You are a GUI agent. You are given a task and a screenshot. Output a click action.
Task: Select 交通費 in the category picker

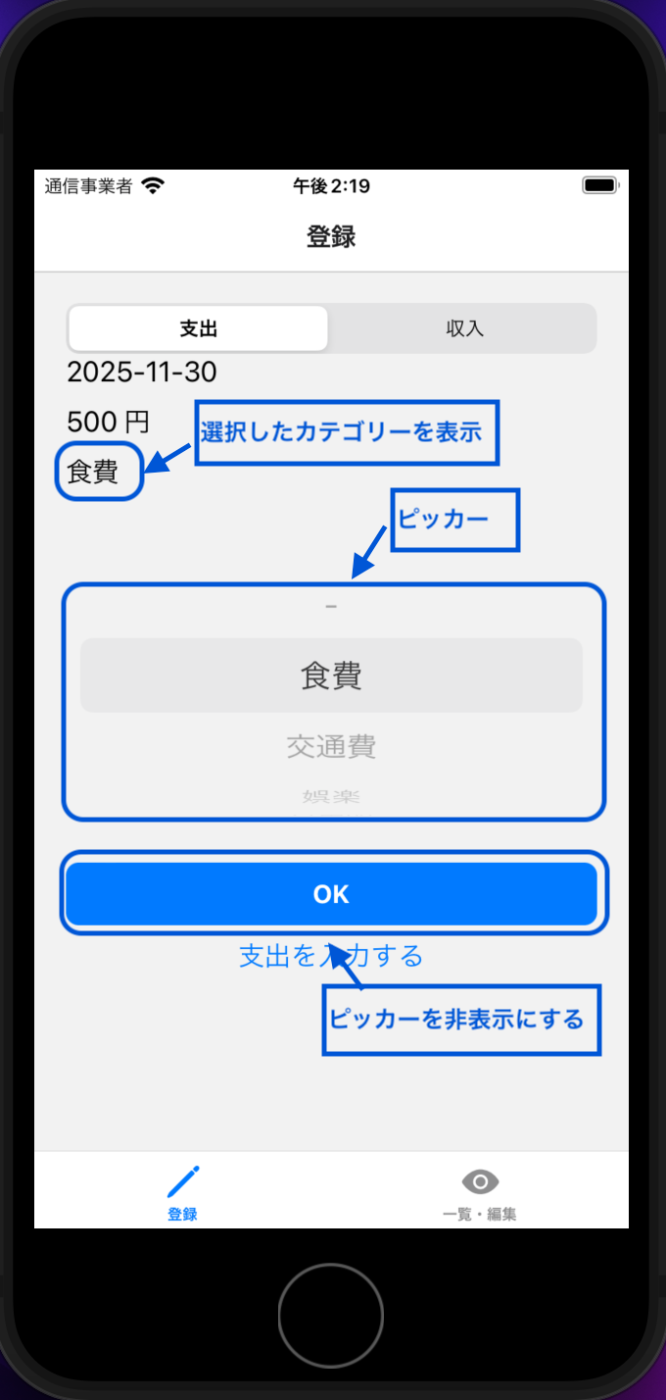tap(331, 747)
